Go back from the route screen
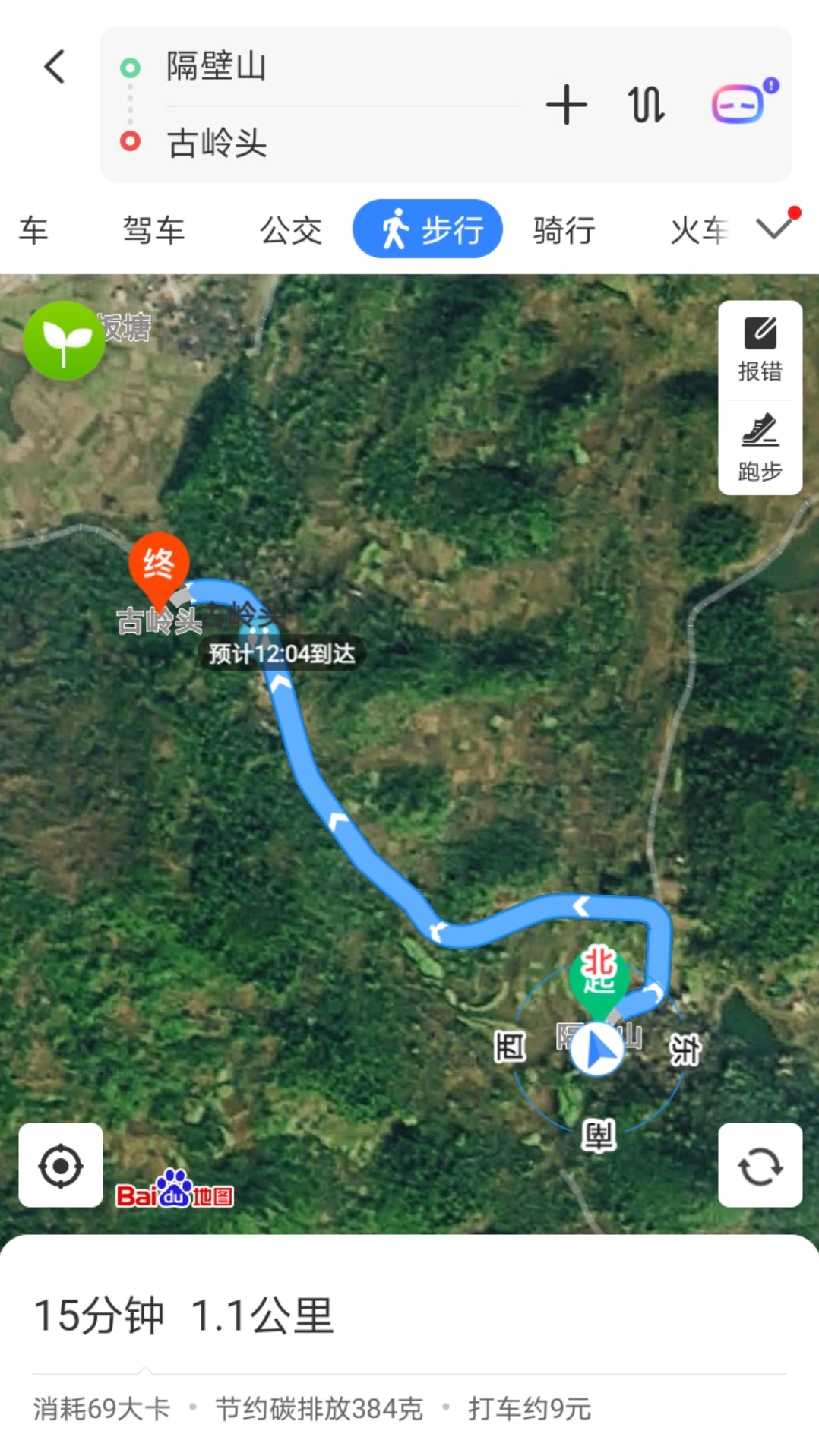819x1456 pixels. [55, 67]
